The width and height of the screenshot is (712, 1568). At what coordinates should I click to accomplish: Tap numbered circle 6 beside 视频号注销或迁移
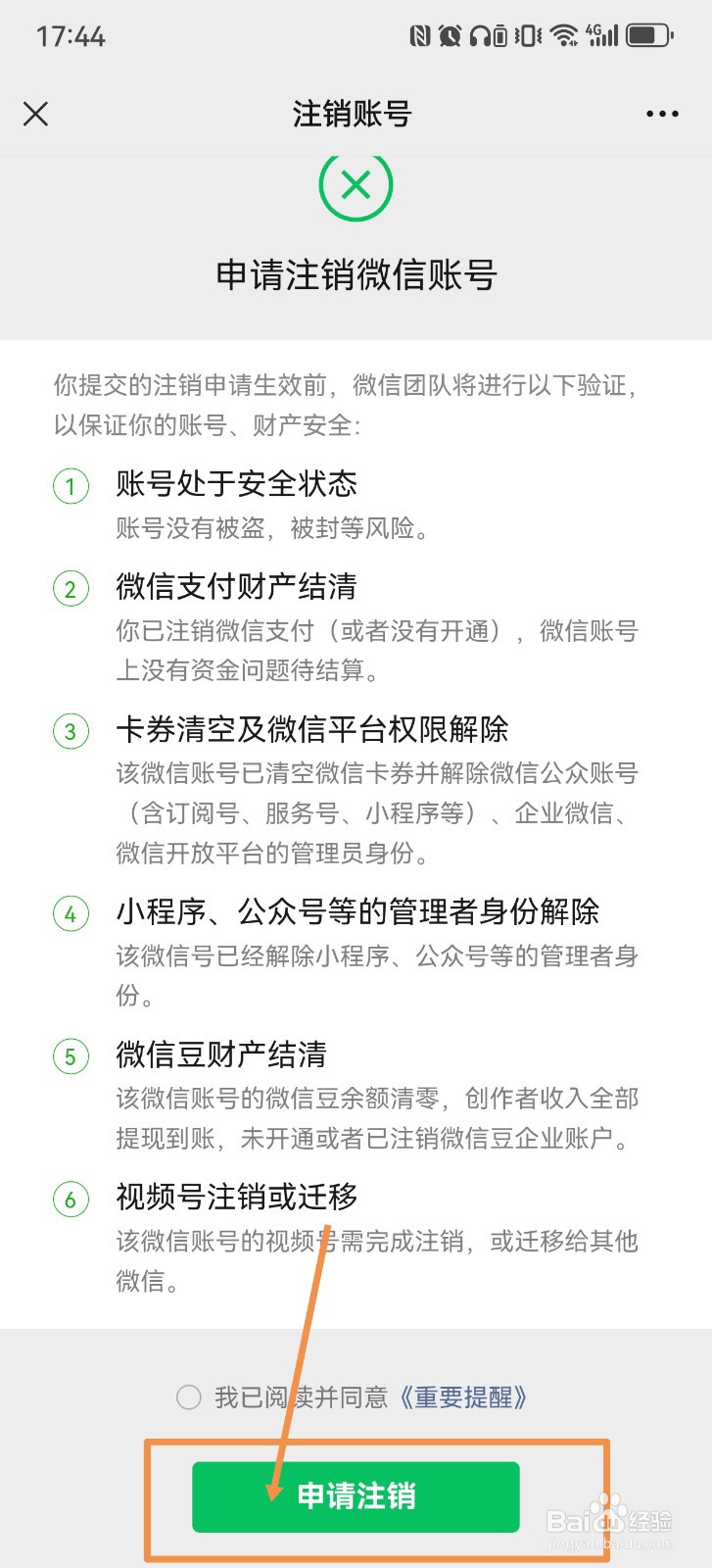(x=70, y=1199)
